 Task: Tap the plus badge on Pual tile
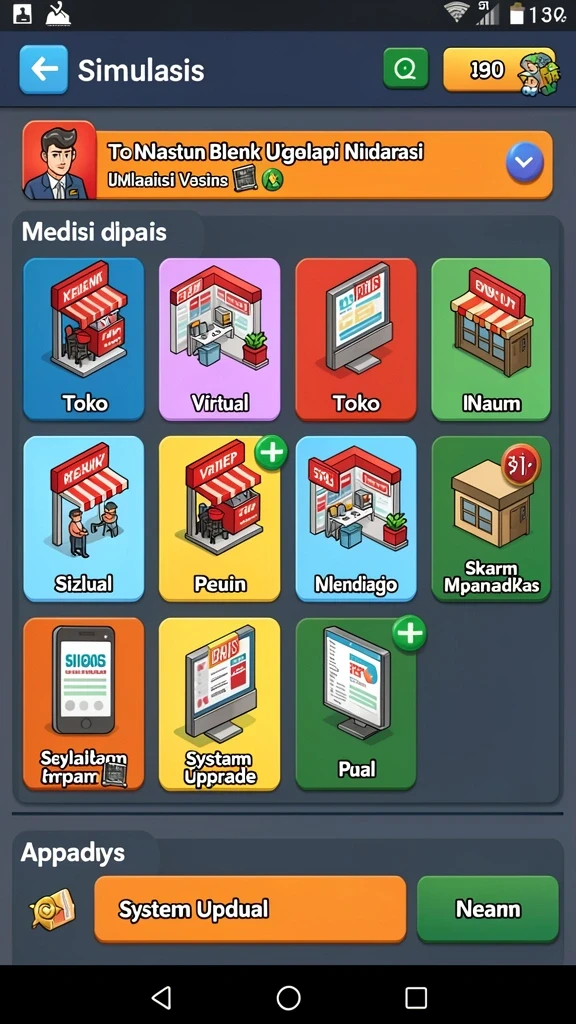click(409, 633)
